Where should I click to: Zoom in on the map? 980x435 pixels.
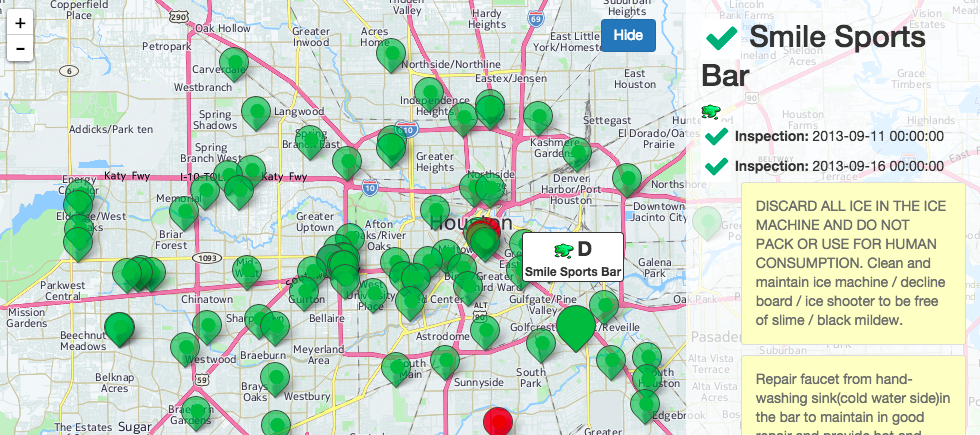20,23
